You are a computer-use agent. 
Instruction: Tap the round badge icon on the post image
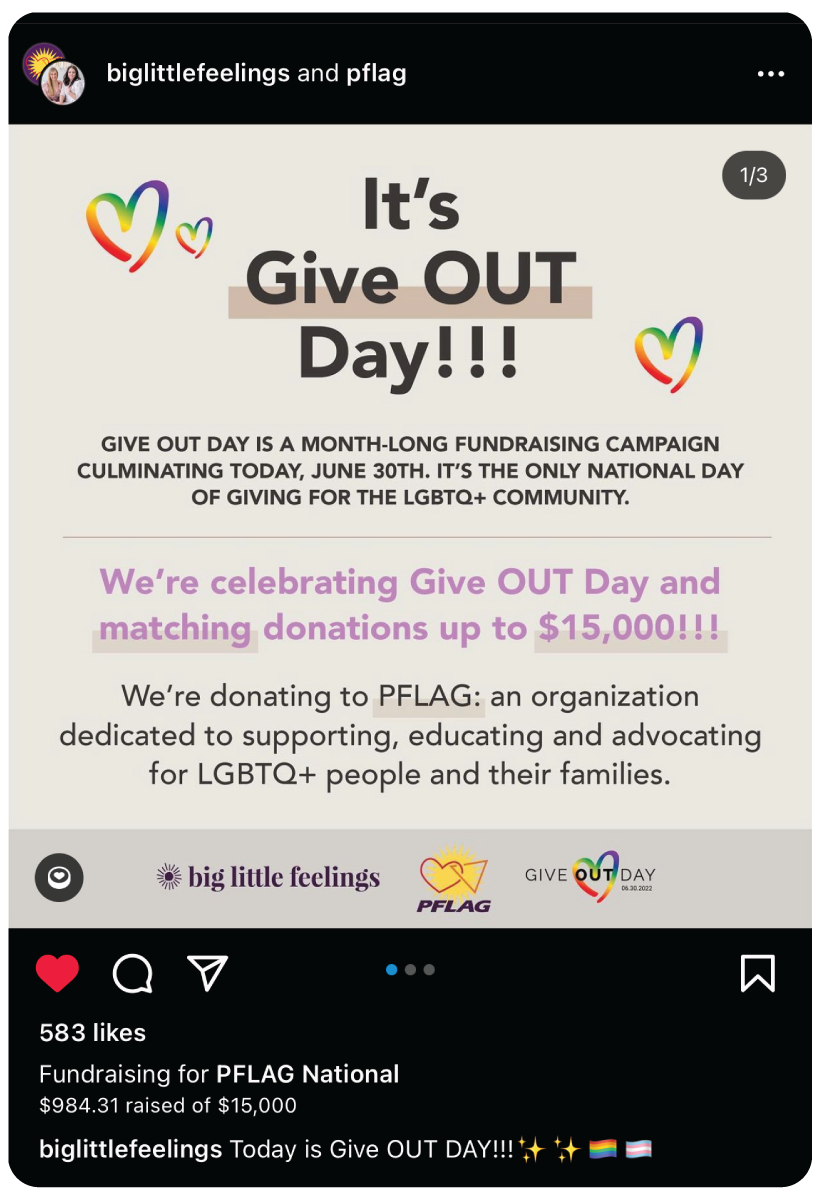59,878
